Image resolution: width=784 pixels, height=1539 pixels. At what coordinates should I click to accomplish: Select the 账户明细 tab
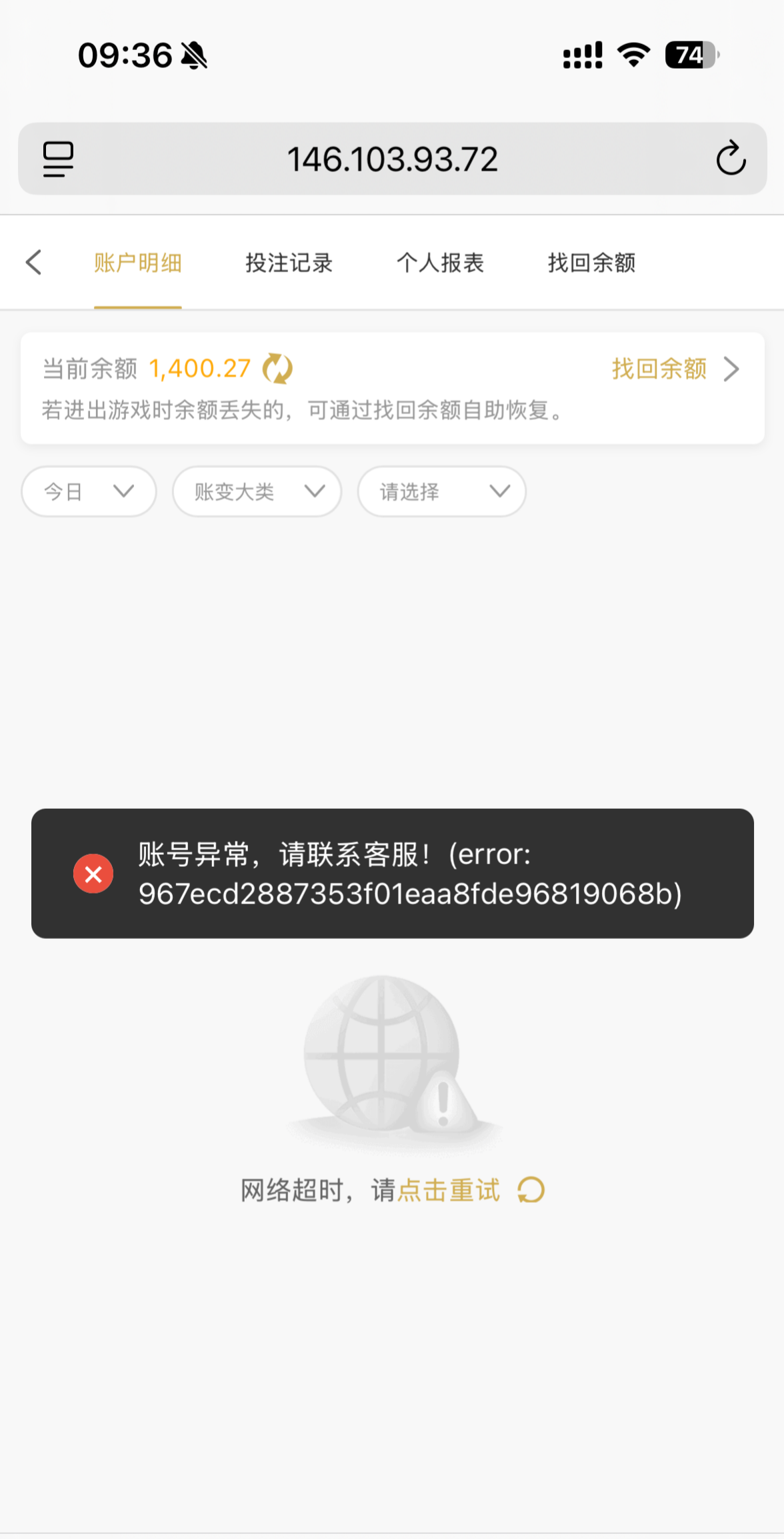[137, 263]
